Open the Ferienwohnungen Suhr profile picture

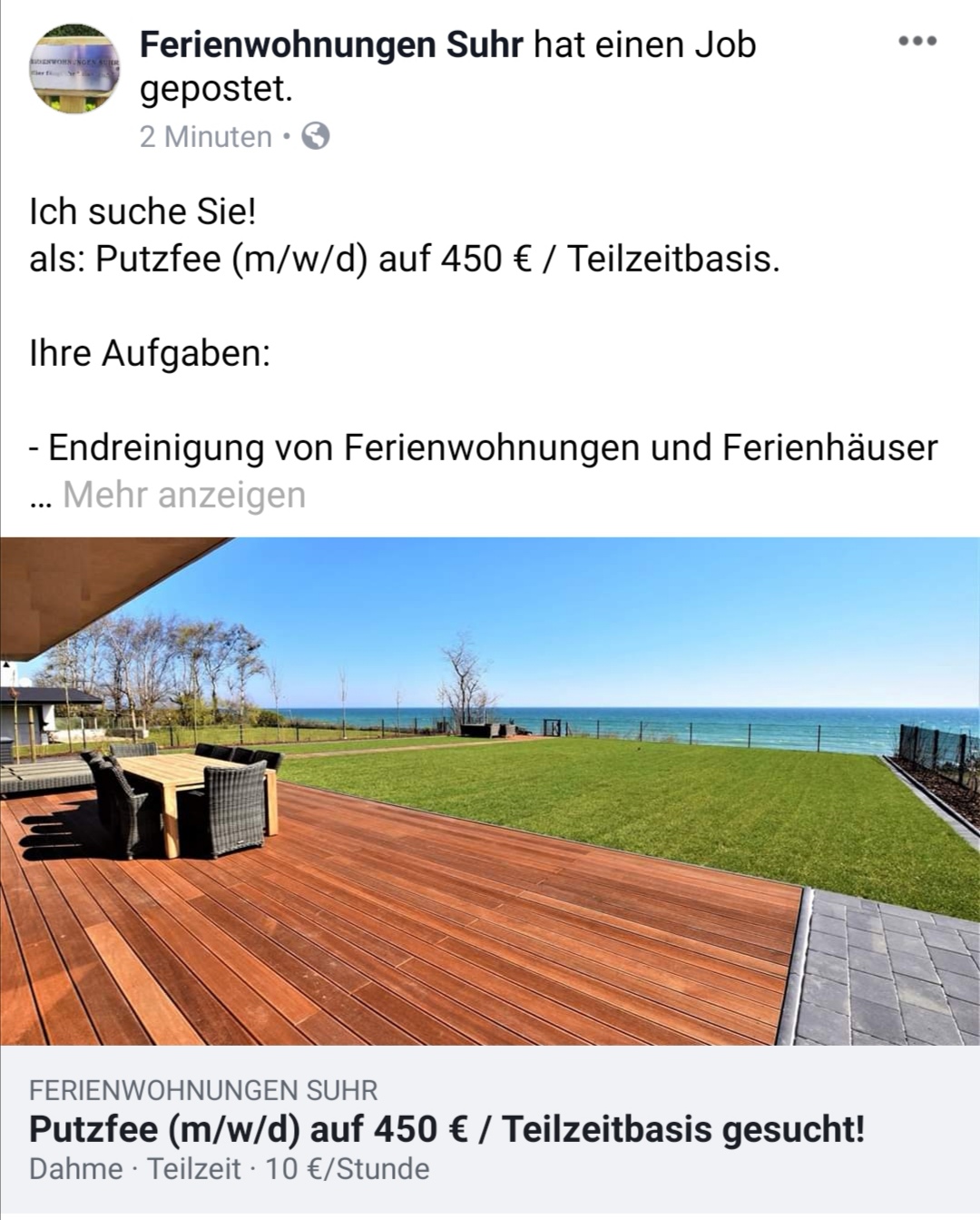[x=74, y=69]
